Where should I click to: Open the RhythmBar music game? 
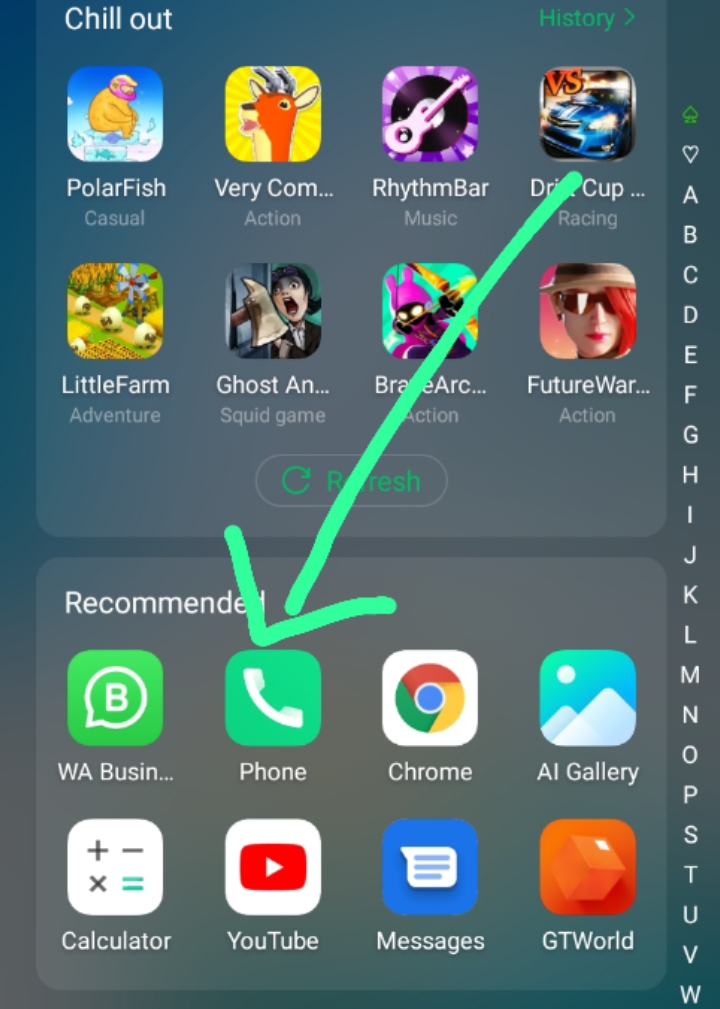point(430,114)
